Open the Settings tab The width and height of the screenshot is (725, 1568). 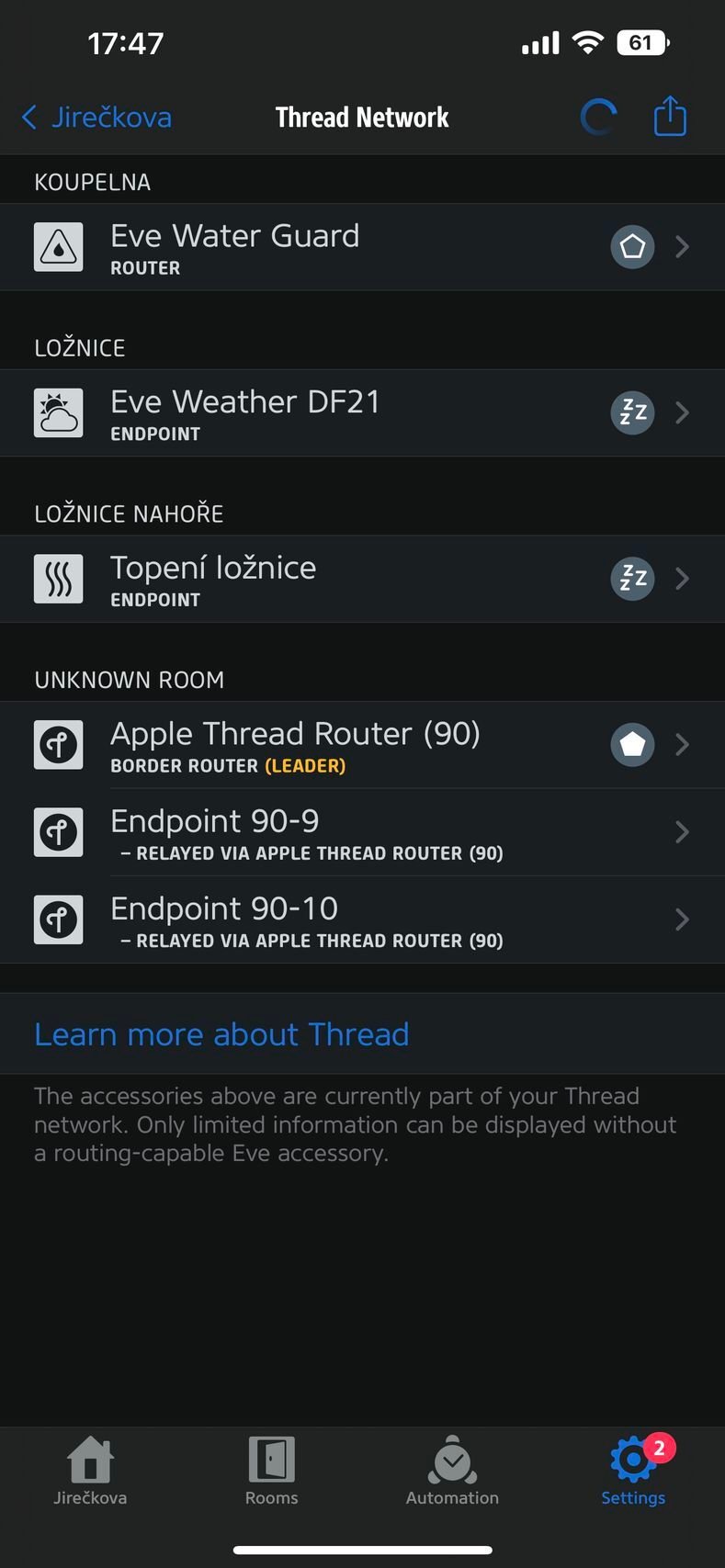click(633, 1471)
